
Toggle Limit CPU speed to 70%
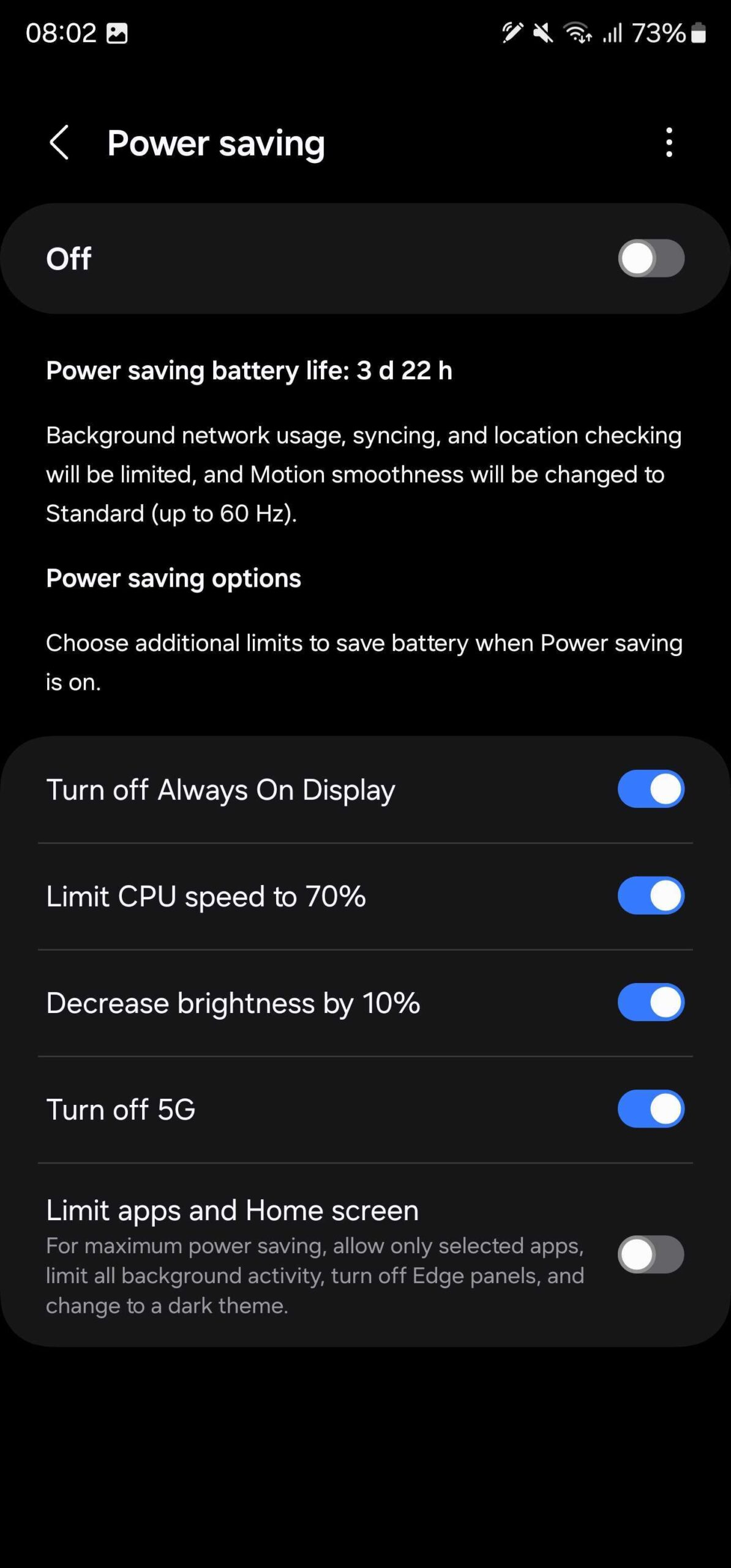pyautogui.click(x=650, y=895)
